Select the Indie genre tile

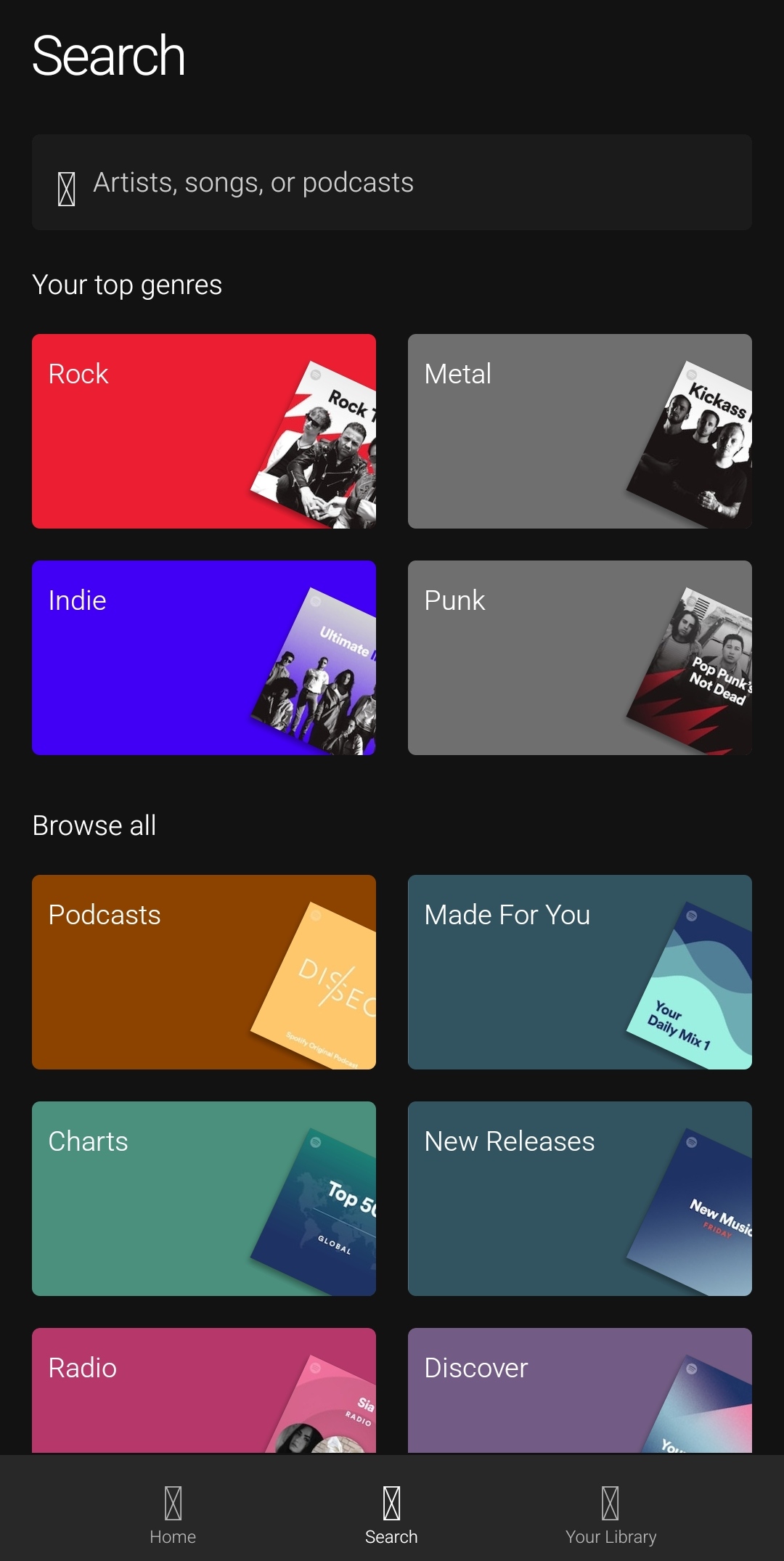[204, 658]
